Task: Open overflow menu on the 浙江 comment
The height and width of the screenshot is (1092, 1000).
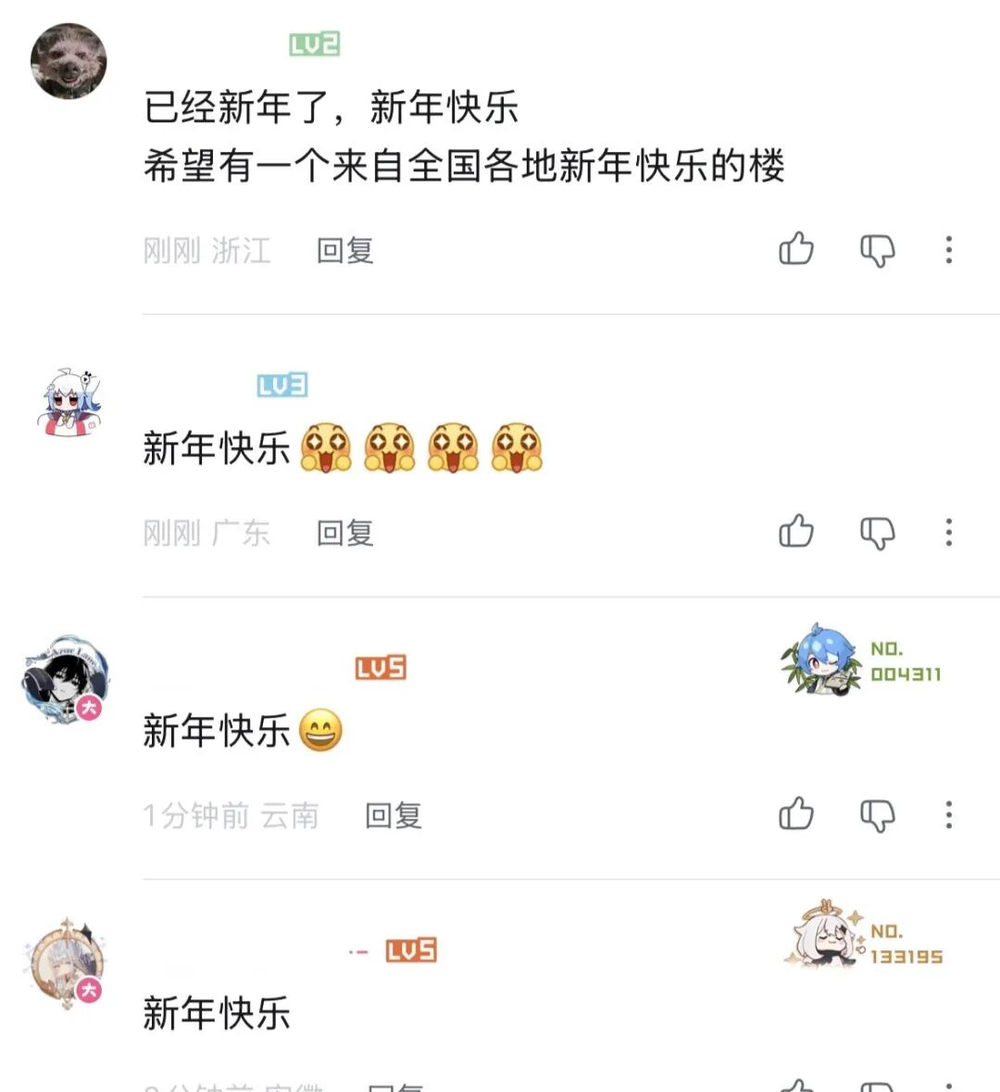Action: coord(948,249)
